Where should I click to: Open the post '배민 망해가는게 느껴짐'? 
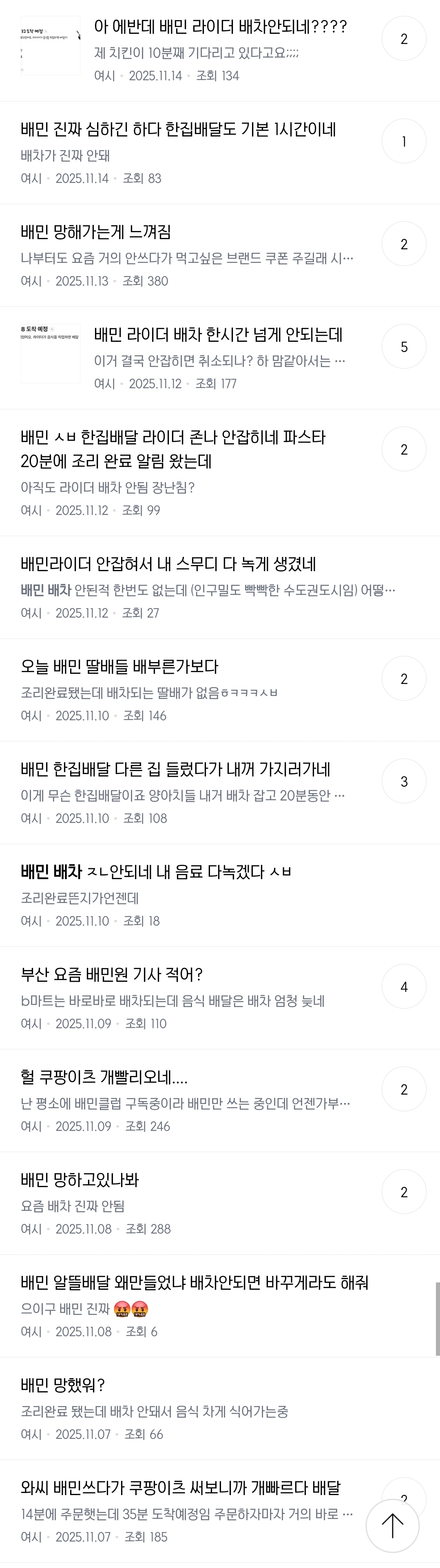point(96,232)
